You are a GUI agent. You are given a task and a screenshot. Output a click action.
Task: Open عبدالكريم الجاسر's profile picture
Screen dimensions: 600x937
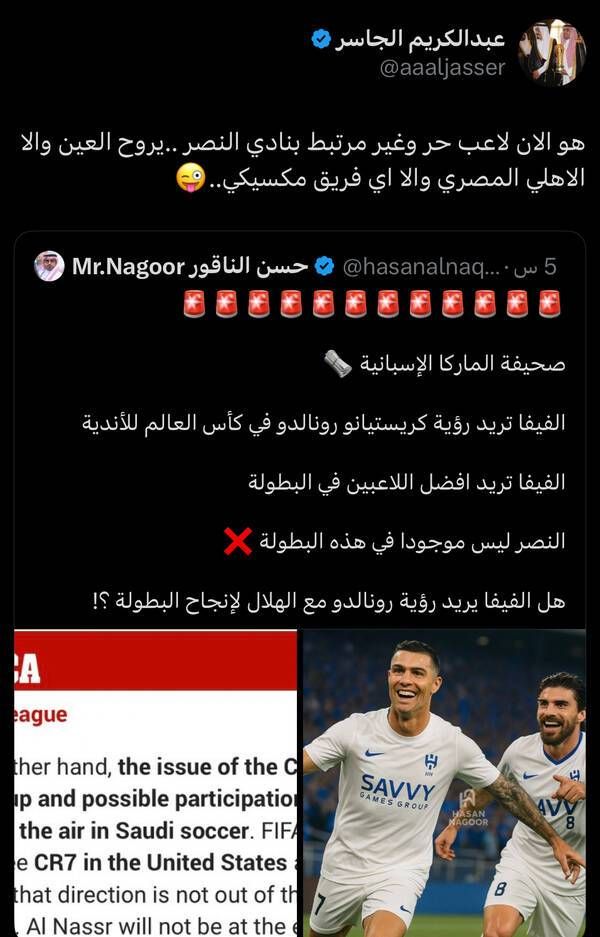(551, 52)
